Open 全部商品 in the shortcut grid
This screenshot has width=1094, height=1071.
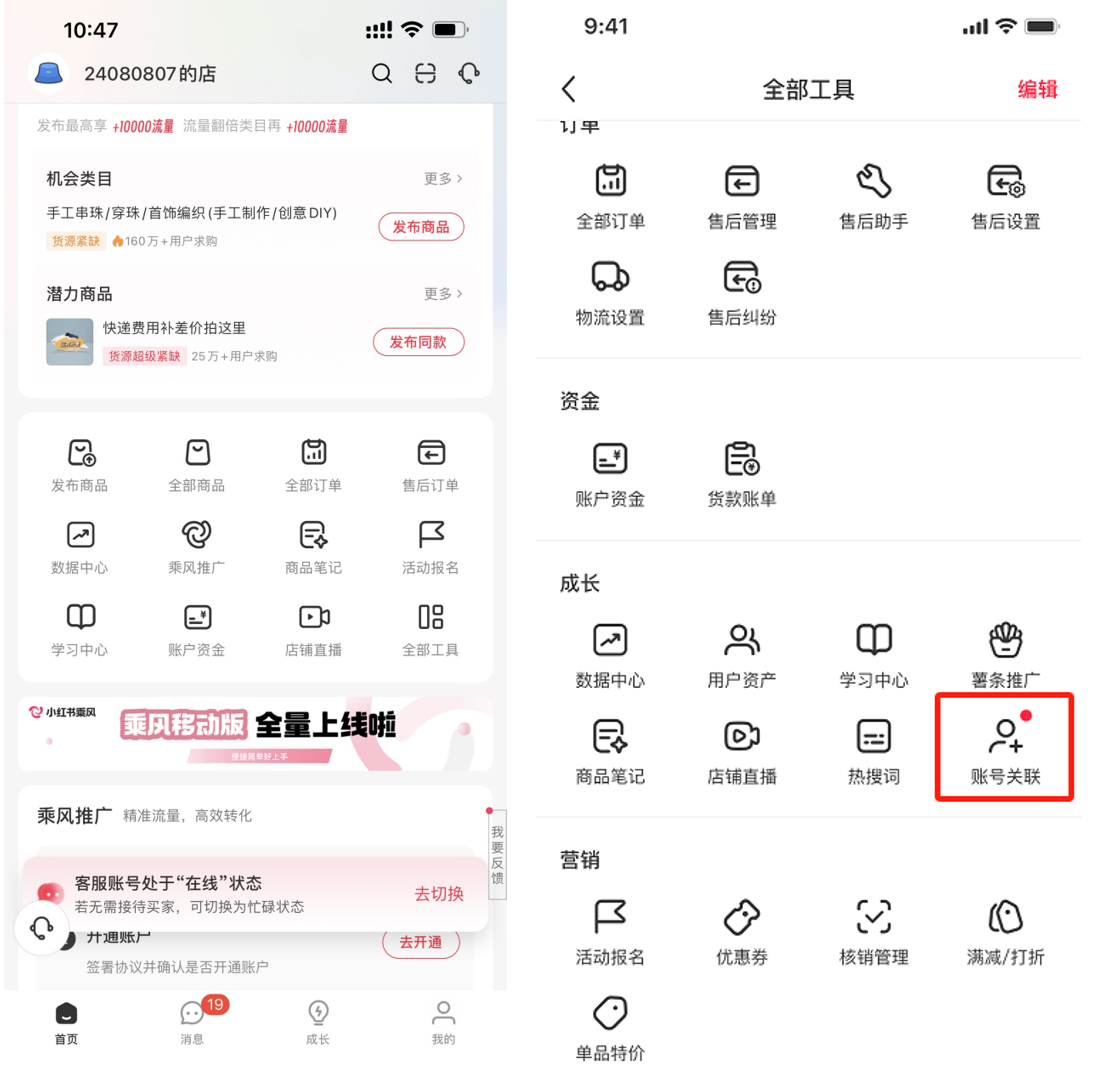197,466
